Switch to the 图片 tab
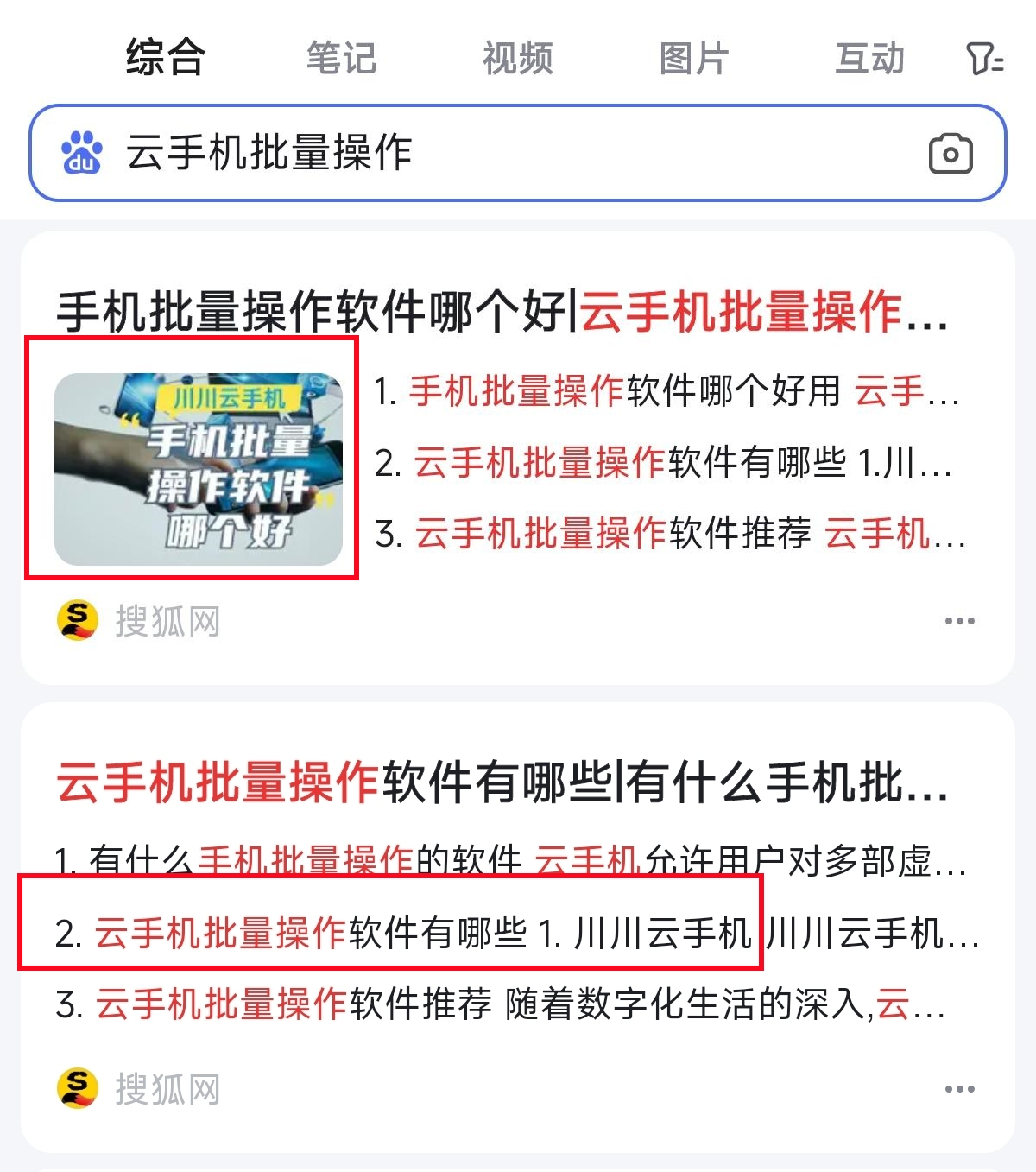The image size is (1036, 1172). point(692,59)
